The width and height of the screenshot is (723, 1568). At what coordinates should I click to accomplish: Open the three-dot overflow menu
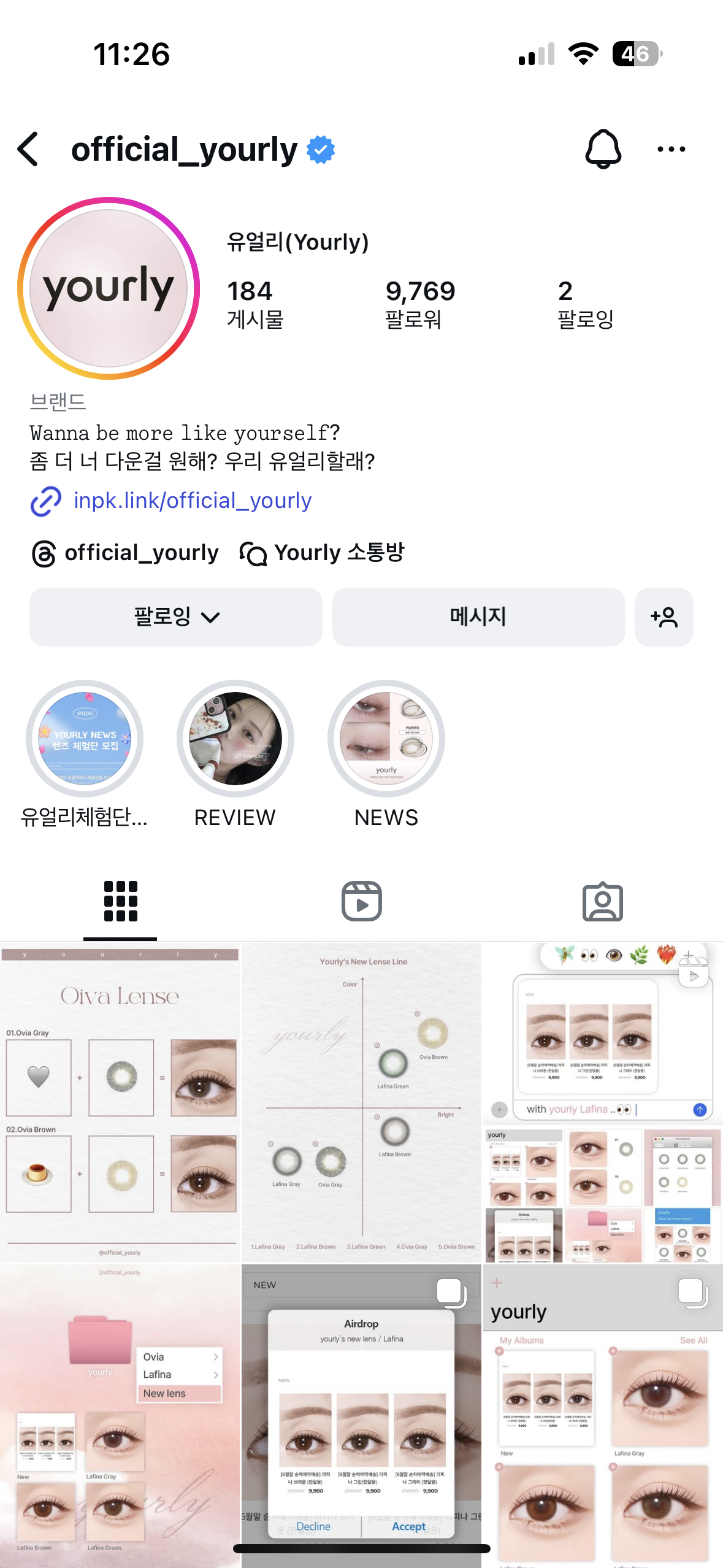coord(671,149)
